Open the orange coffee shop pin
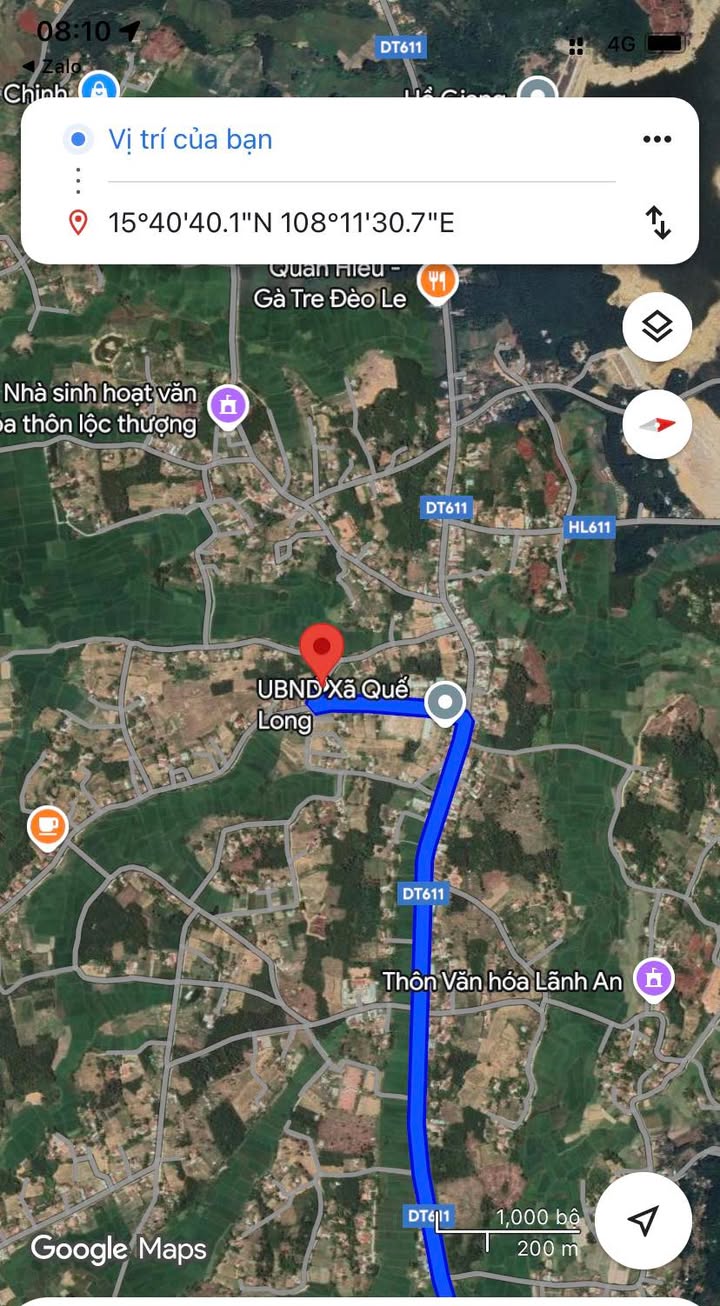720x1306 pixels. click(x=47, y=826)
